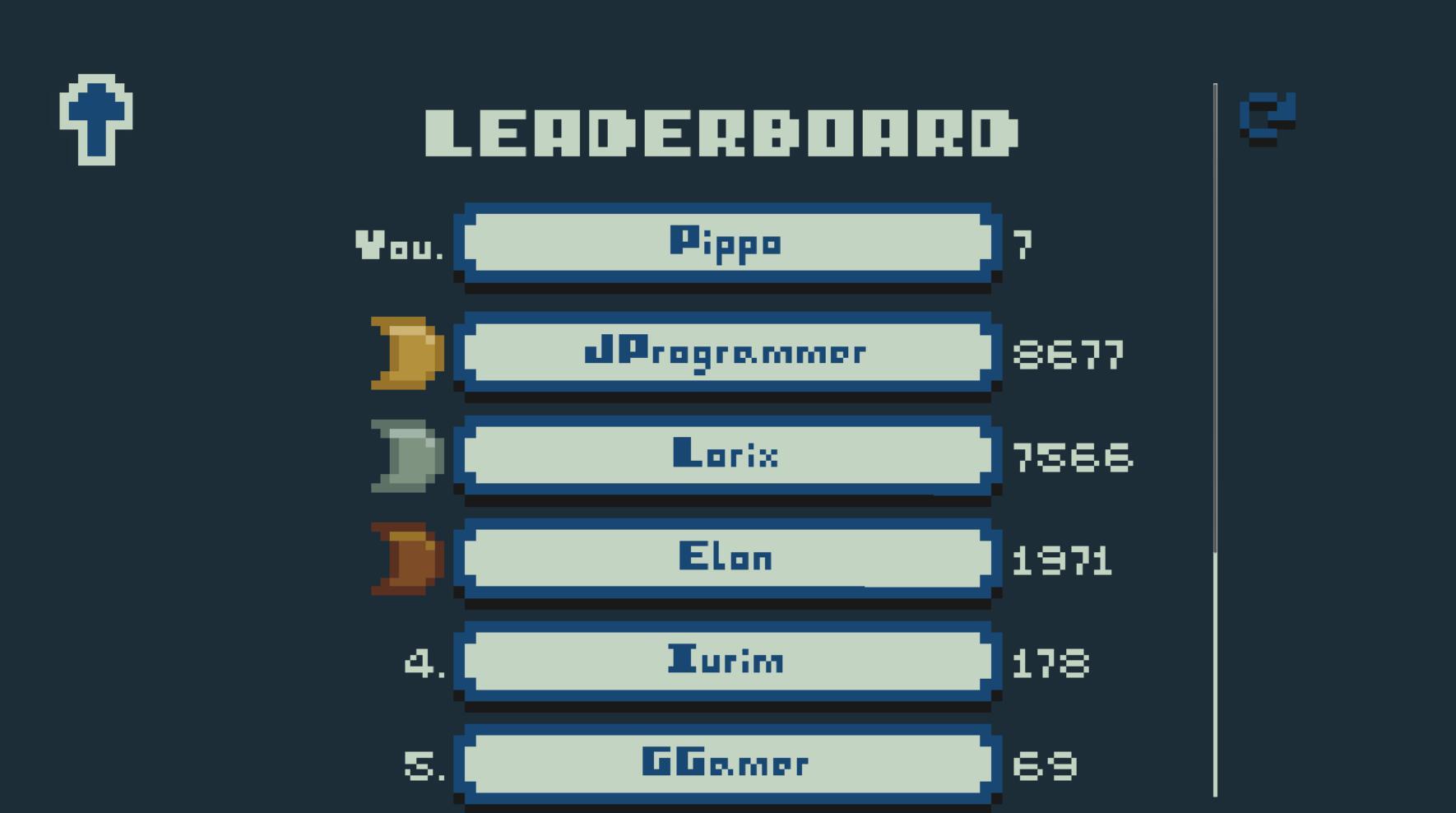This screenshot has height=813, width=1456.
Task: Select the GGamer leaderboard entry
Action: pos(727,763)
